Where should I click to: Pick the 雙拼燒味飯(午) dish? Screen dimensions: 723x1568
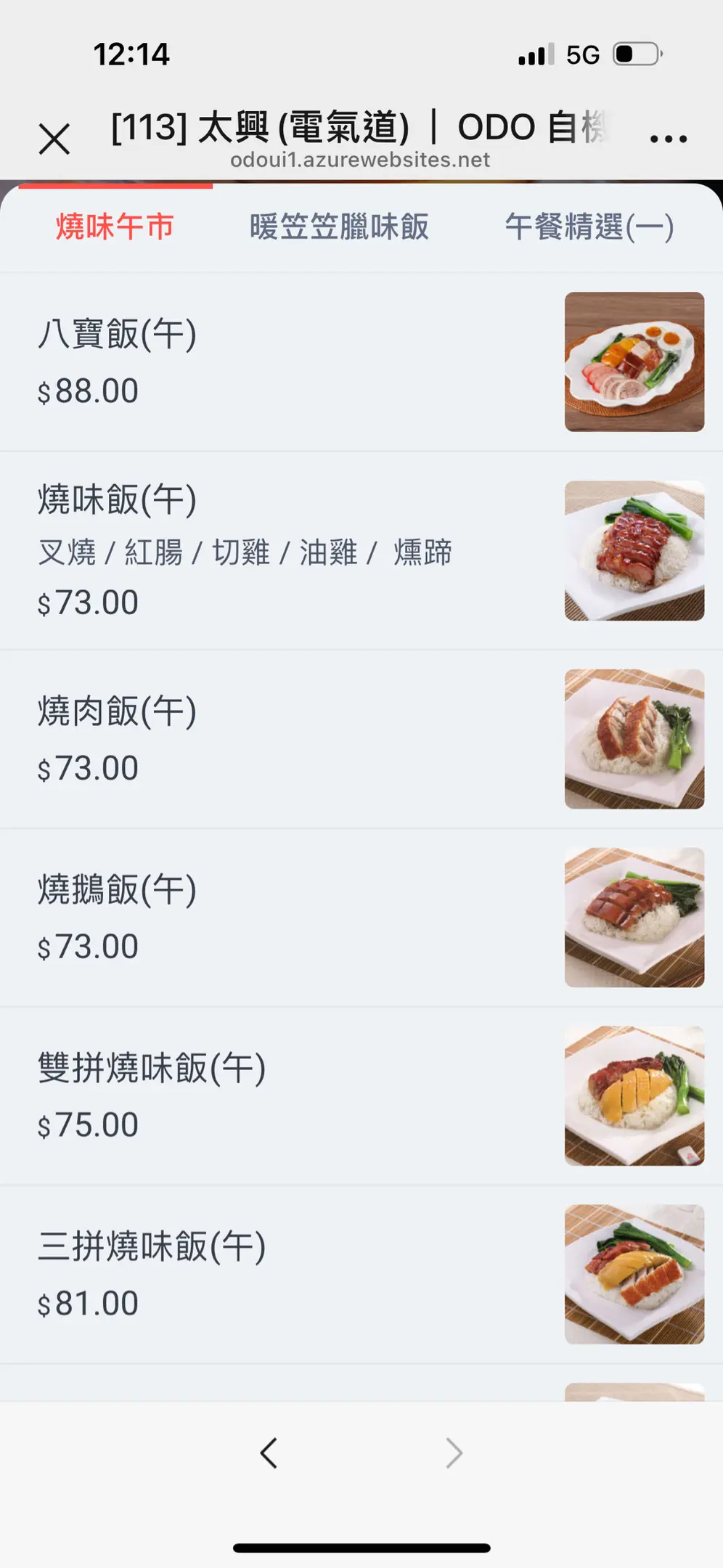(x=290, y=1095)
